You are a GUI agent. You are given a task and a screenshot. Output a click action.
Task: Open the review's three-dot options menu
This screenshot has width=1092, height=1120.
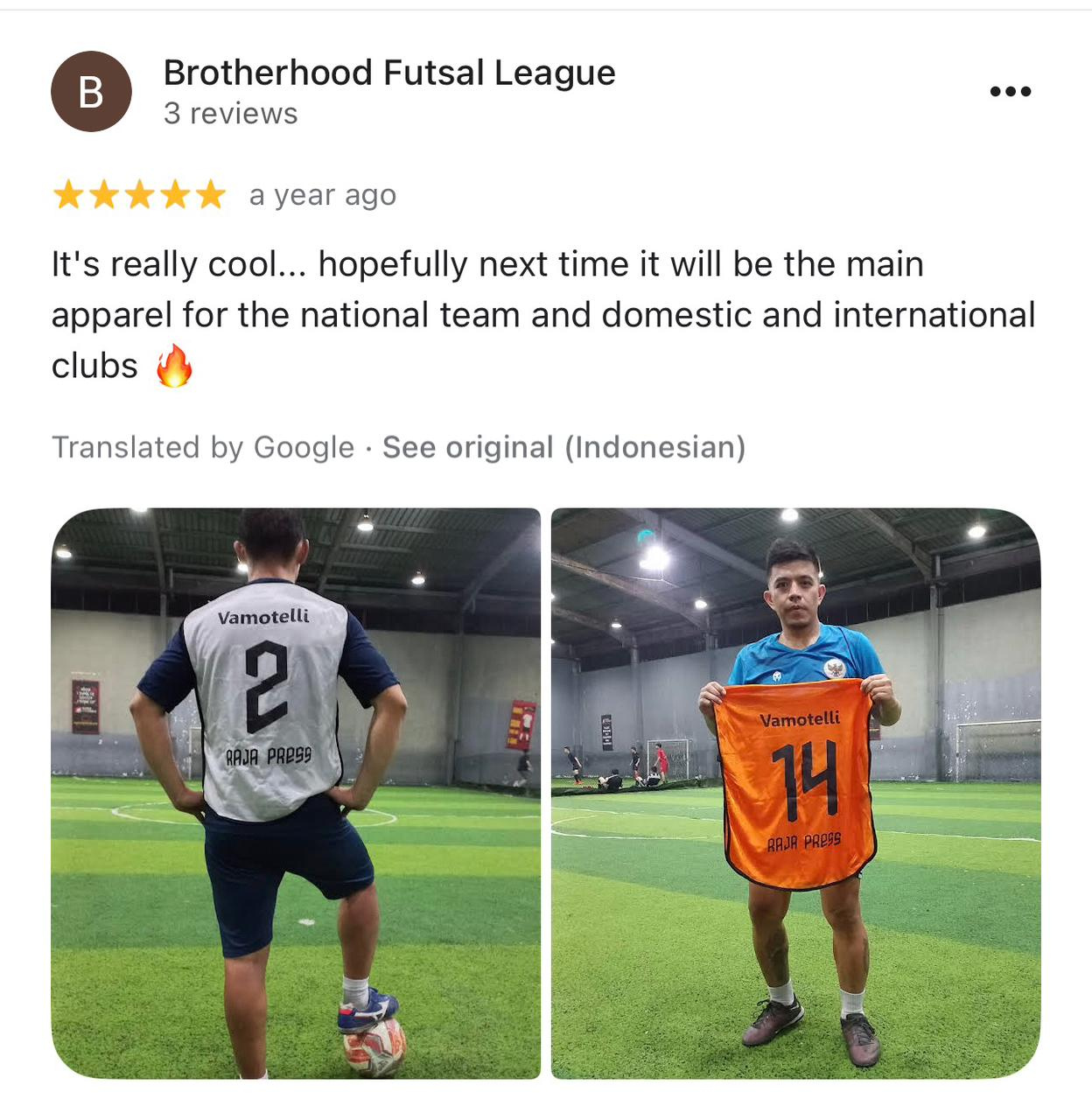click(1010, 91)
